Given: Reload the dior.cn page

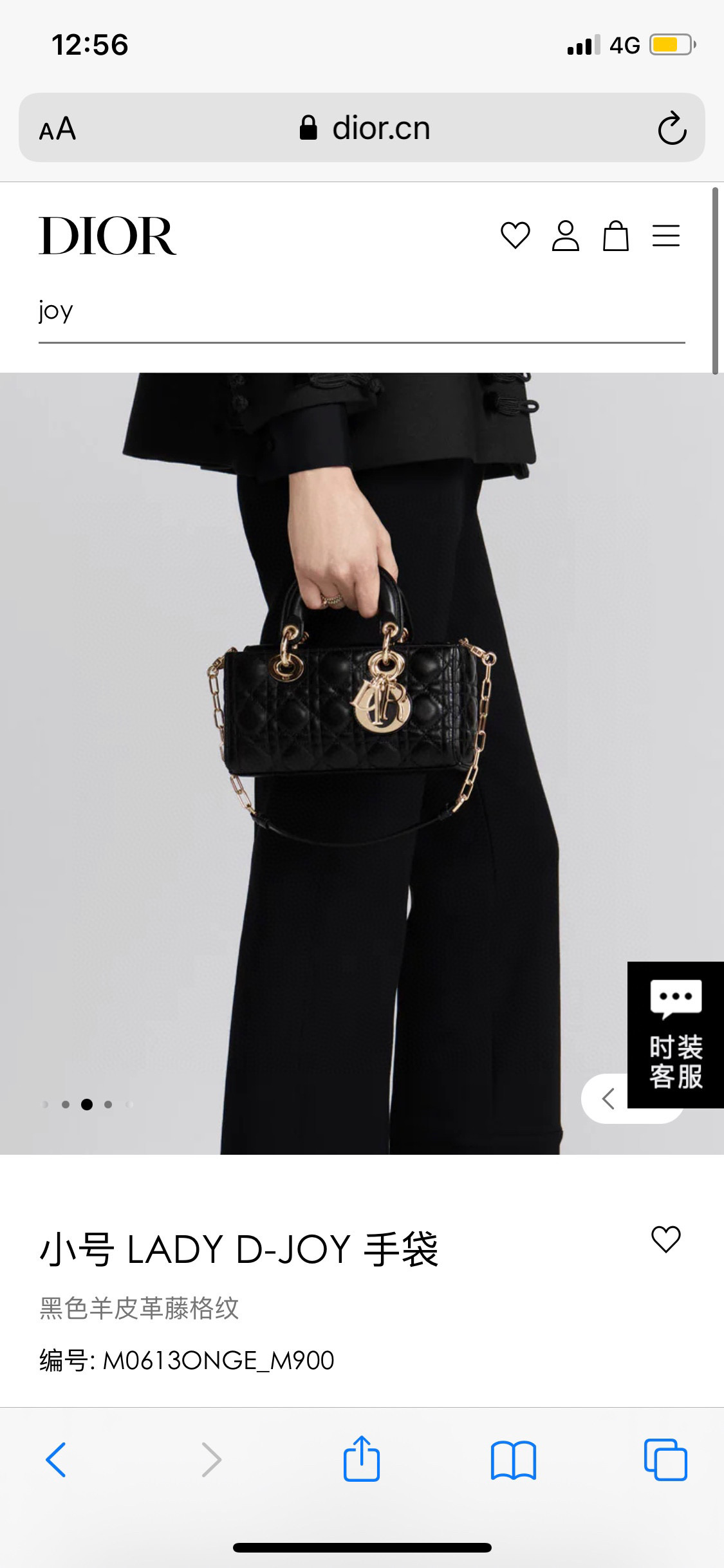Looking at the screenshot, I should pyautogui.click(x=672, y=128).
